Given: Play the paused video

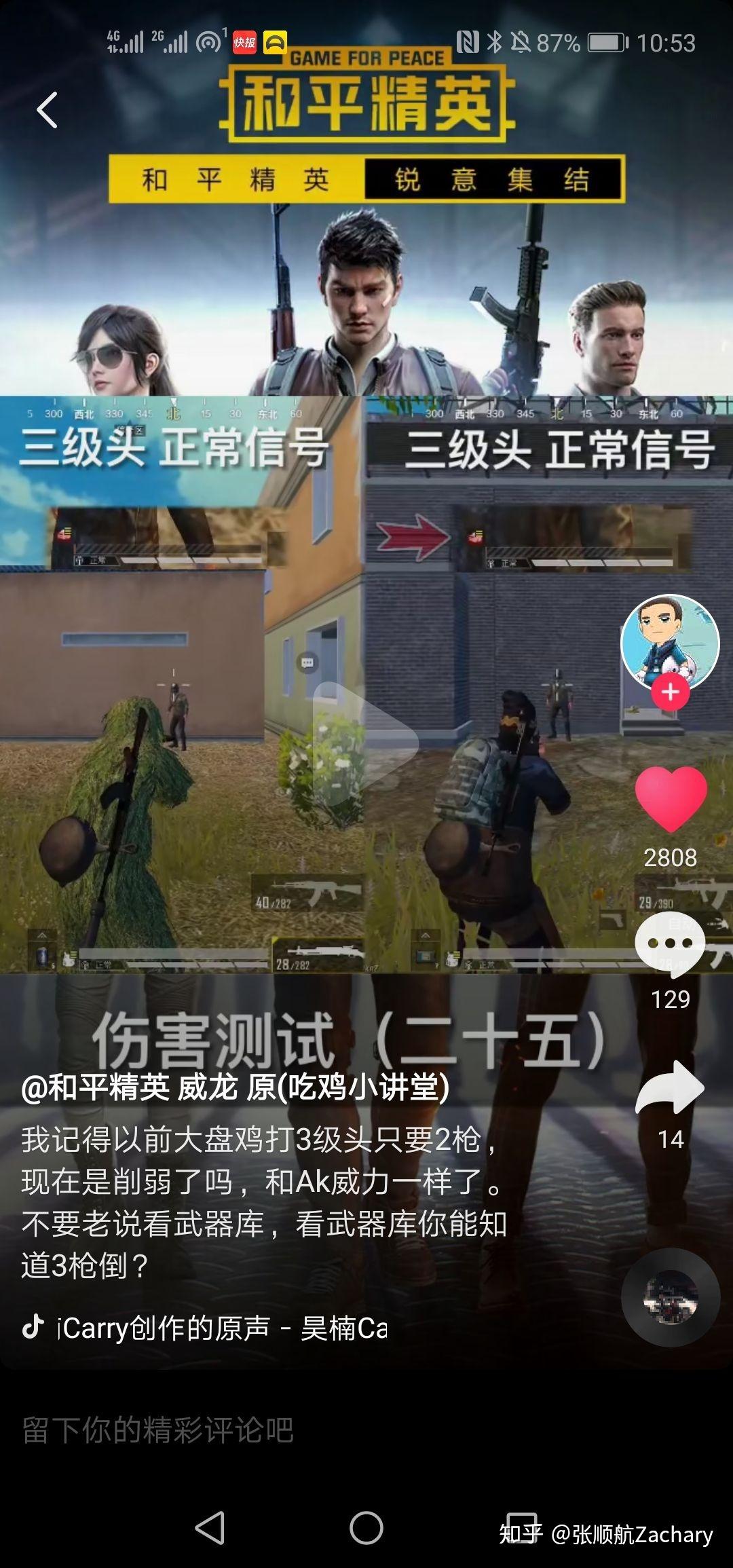Looking at the screenshot, I should point(365,743).
